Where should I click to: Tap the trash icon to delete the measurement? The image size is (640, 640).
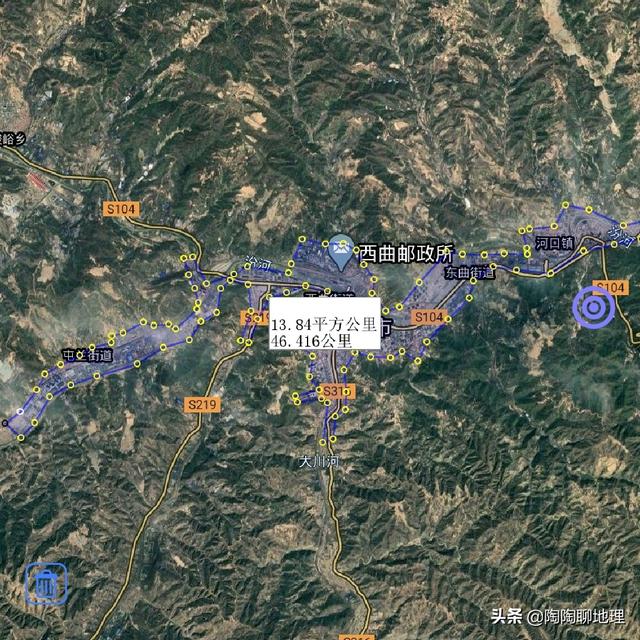[x=46, y=583]
